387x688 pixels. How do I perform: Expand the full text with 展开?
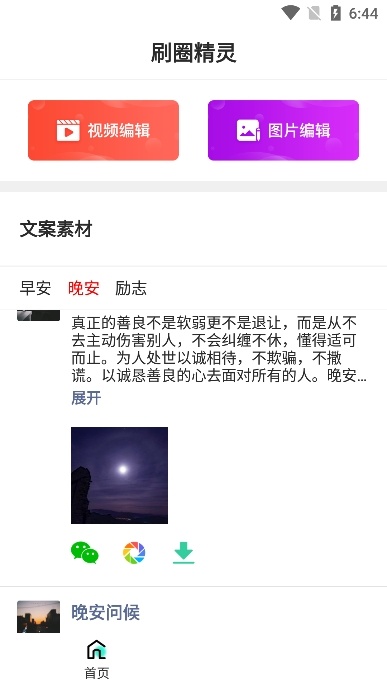[86, 398]
